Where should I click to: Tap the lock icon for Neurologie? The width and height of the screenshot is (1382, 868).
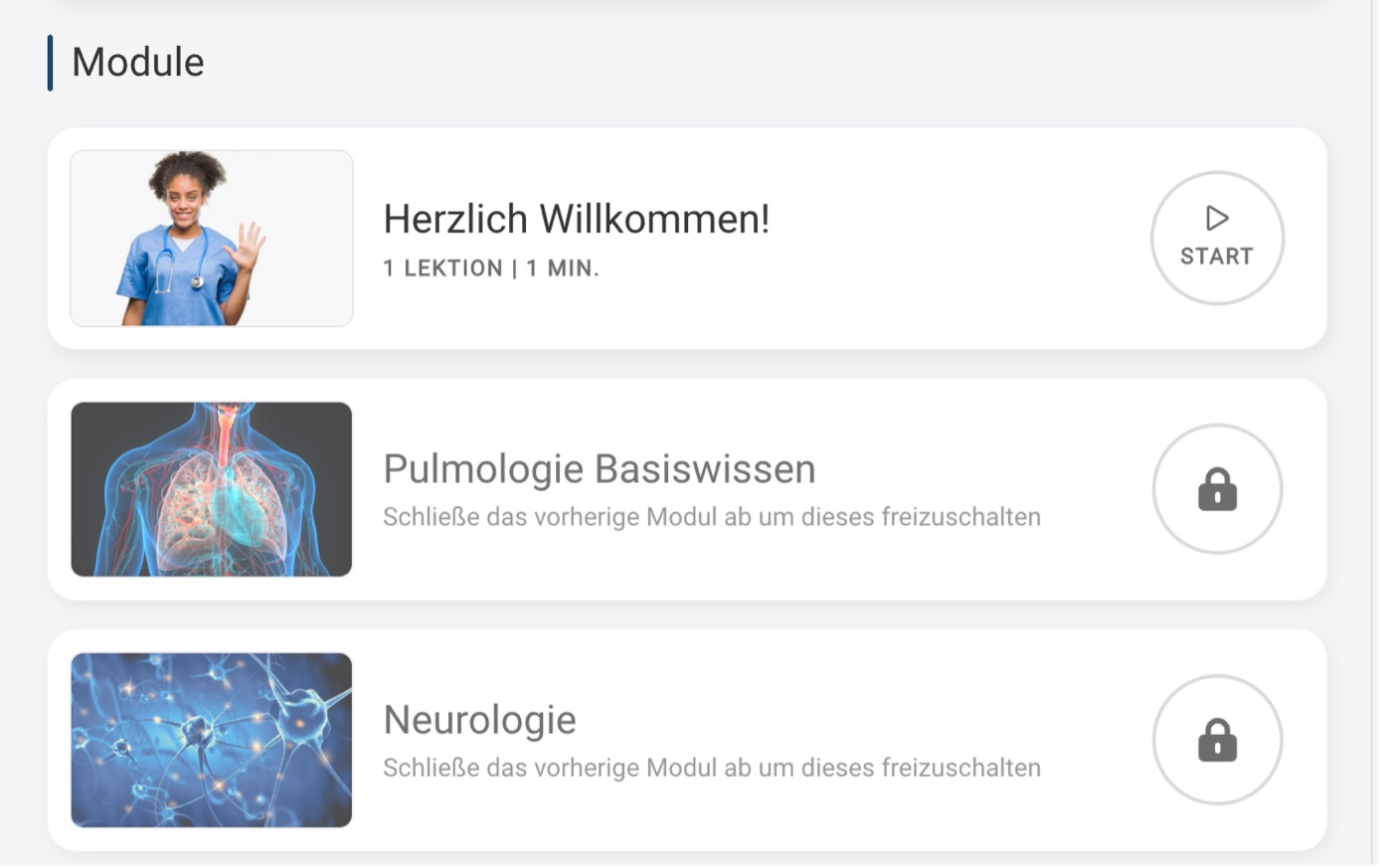pyautogui.click(x=1217, y=740)
